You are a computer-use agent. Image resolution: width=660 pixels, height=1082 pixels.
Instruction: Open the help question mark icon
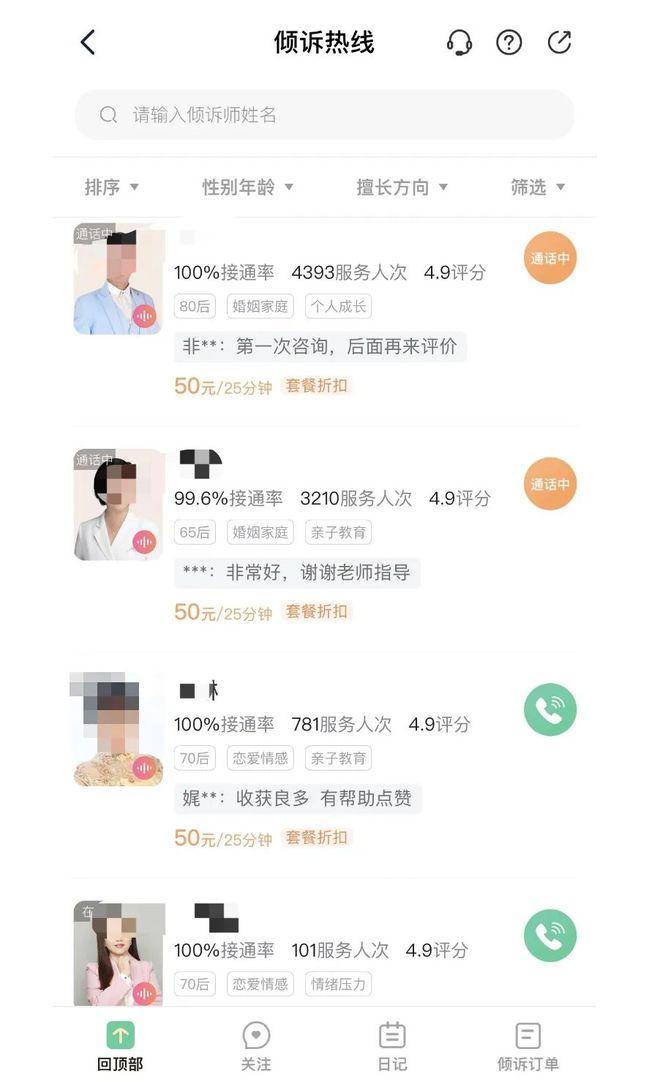[509, 42]
